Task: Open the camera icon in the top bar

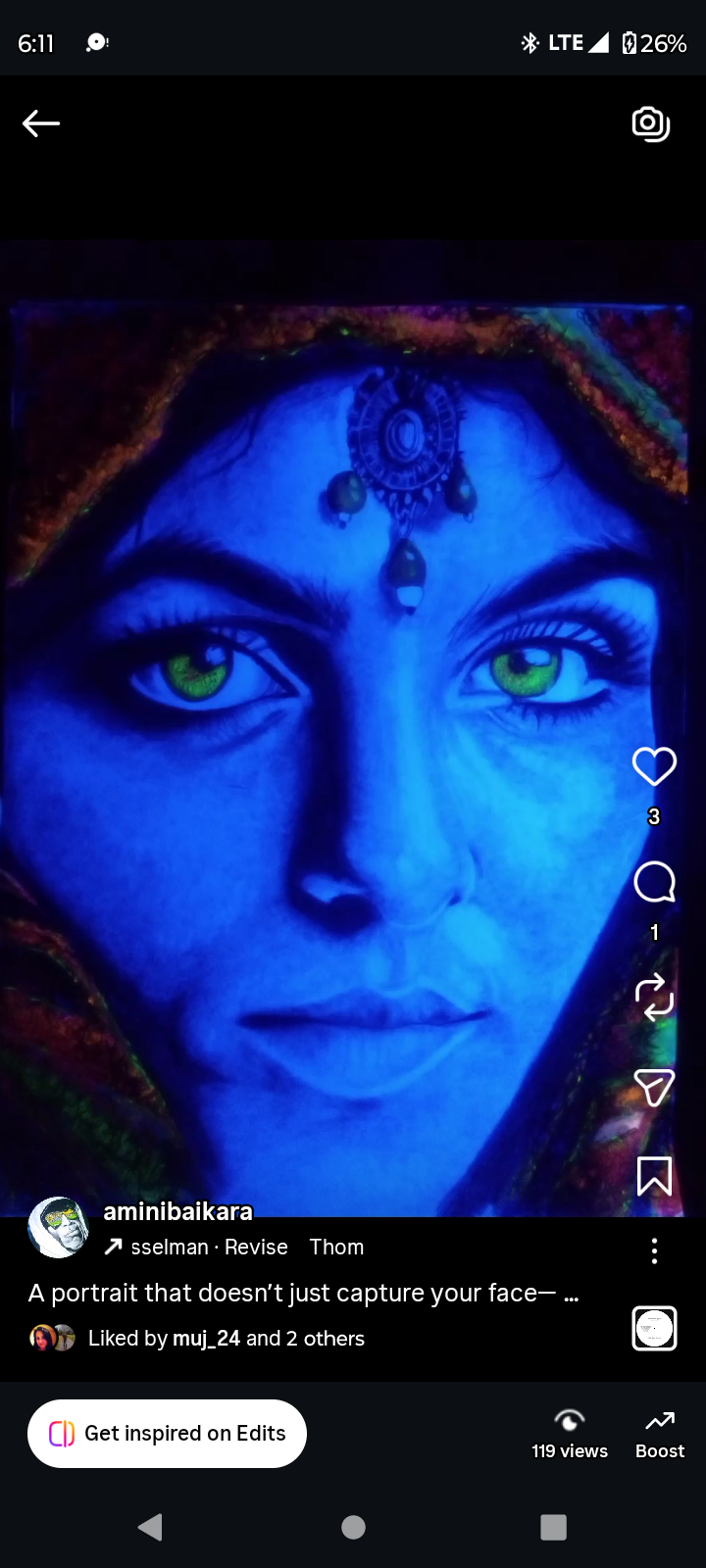Action: click(651, 123)
